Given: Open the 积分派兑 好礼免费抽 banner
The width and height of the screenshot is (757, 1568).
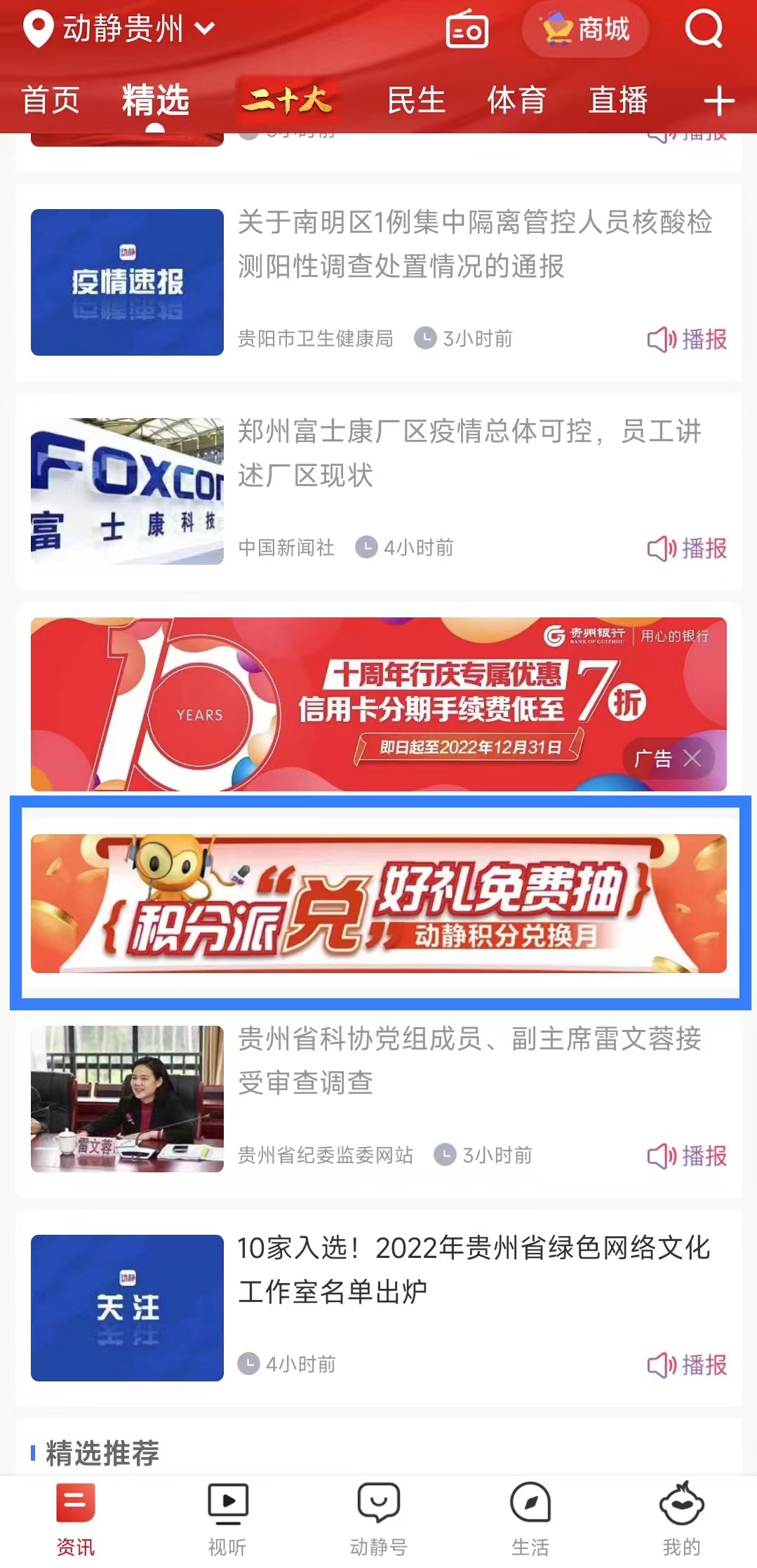Looking at the screenshot, I should pos(379,903).
